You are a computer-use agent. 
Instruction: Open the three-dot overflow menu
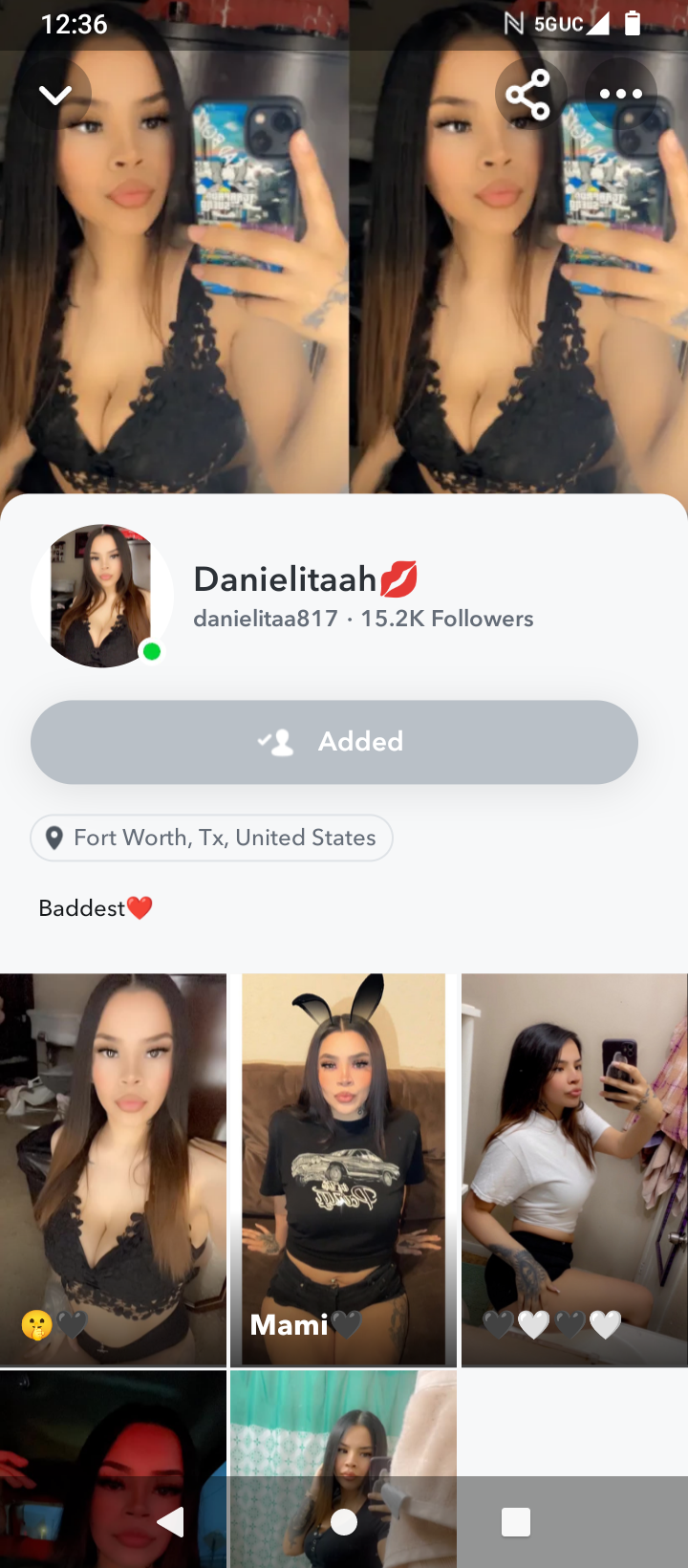click(621, 94)
